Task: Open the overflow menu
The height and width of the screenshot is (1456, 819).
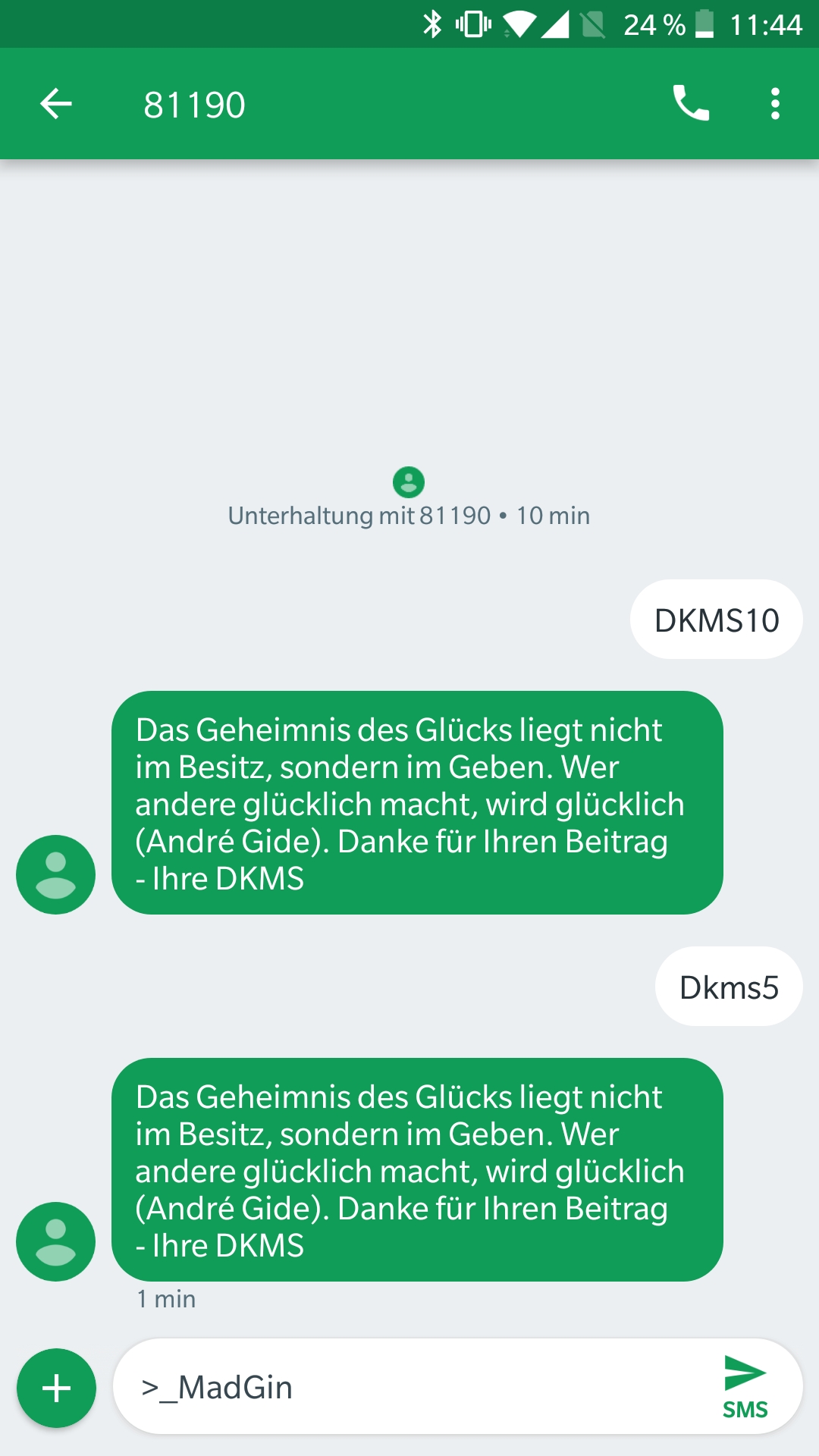Action: click(x=775, y=103)
